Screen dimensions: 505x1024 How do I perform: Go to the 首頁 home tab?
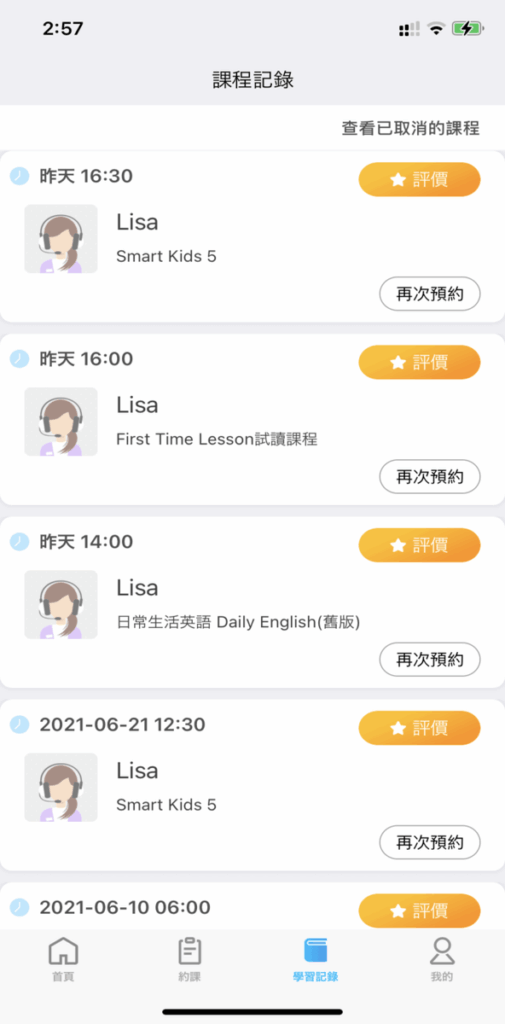pos(63,960)
